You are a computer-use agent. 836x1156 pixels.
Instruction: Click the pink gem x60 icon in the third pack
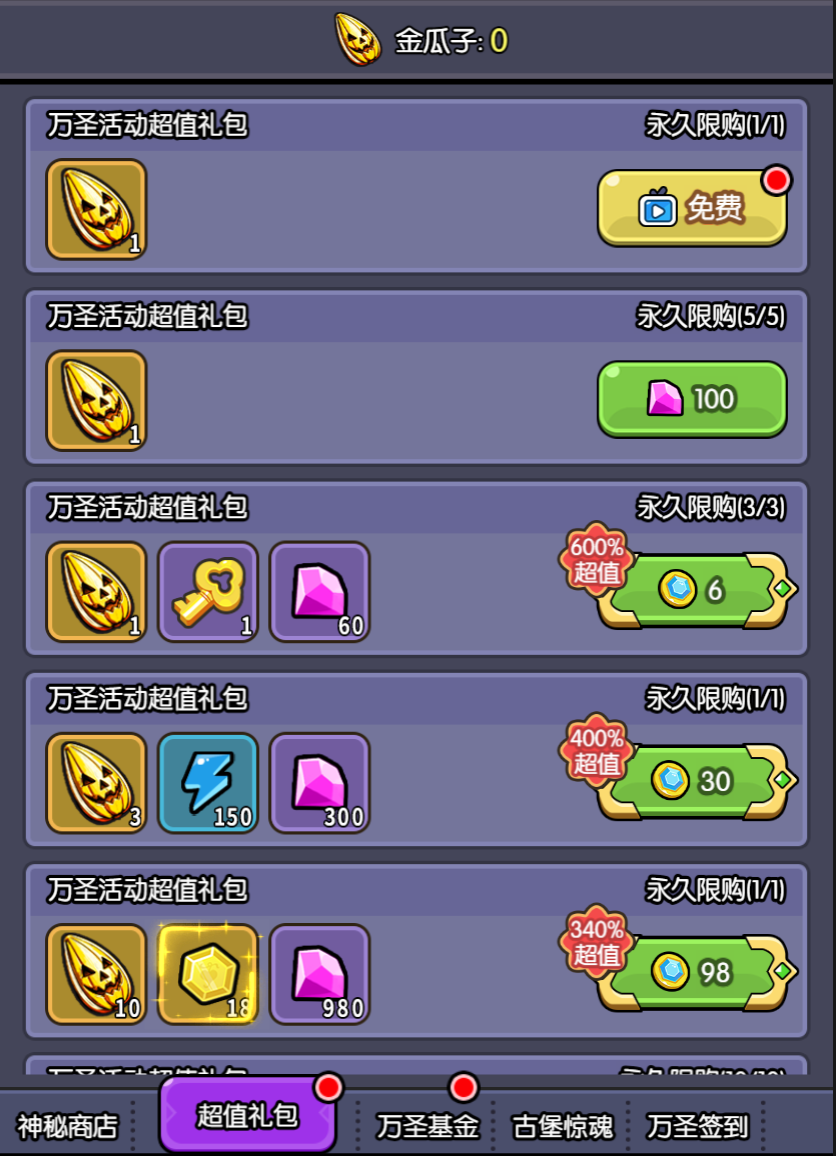click(320, 591)
